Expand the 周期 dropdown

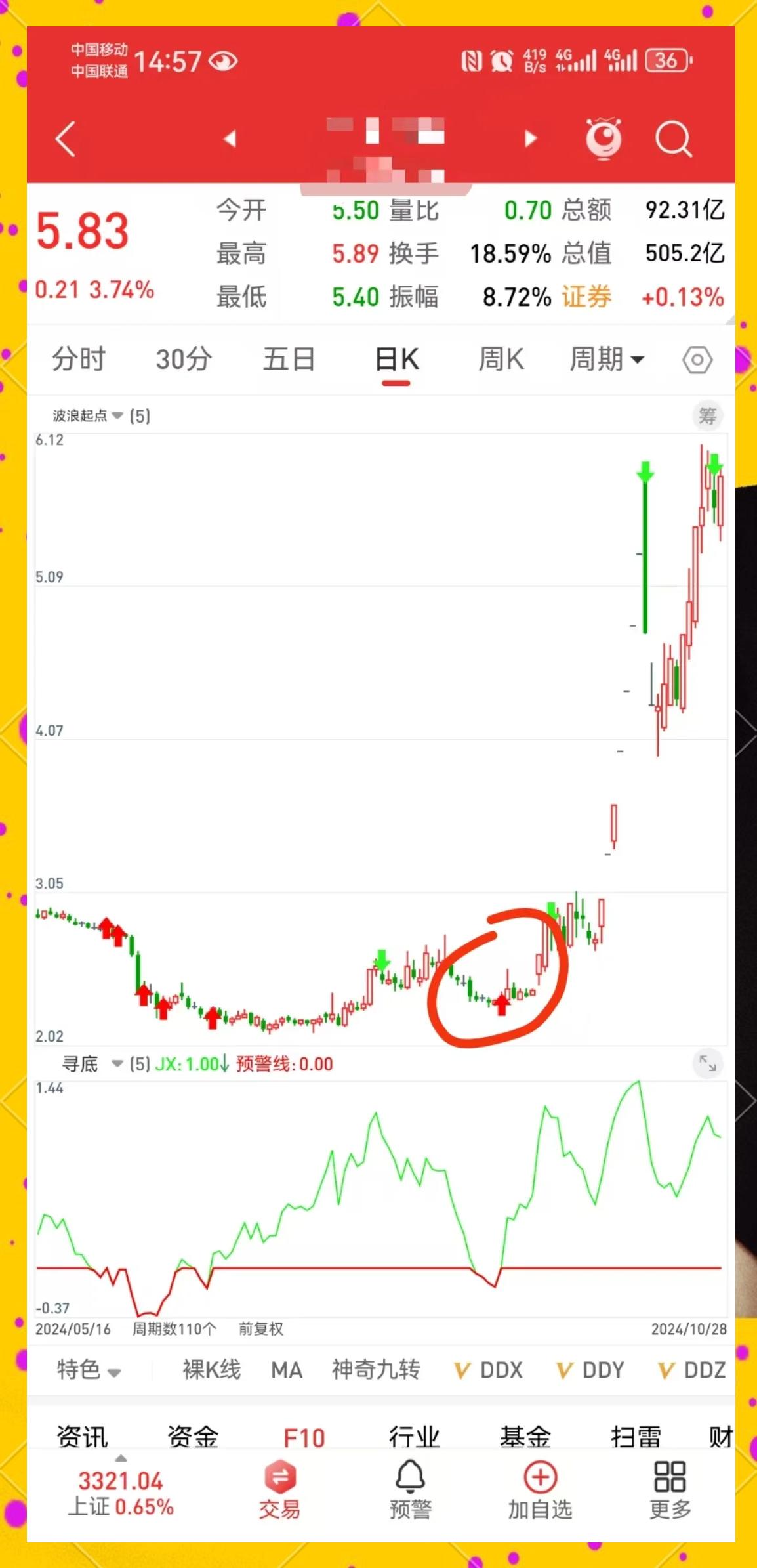(607, 360)
